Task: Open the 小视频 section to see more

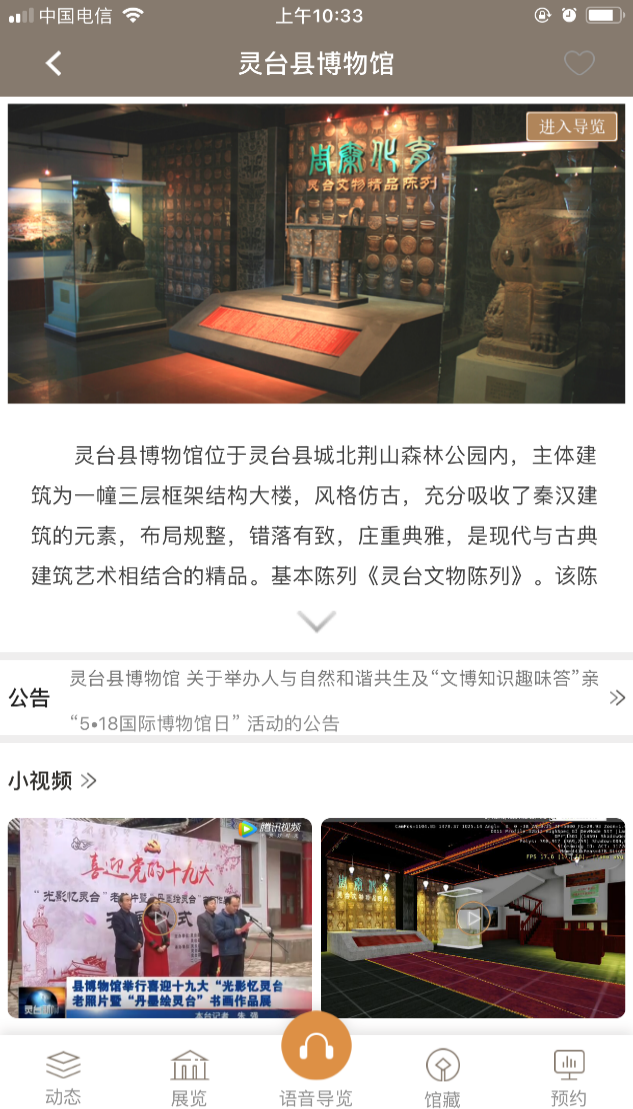Action: (x=53, y=780)
